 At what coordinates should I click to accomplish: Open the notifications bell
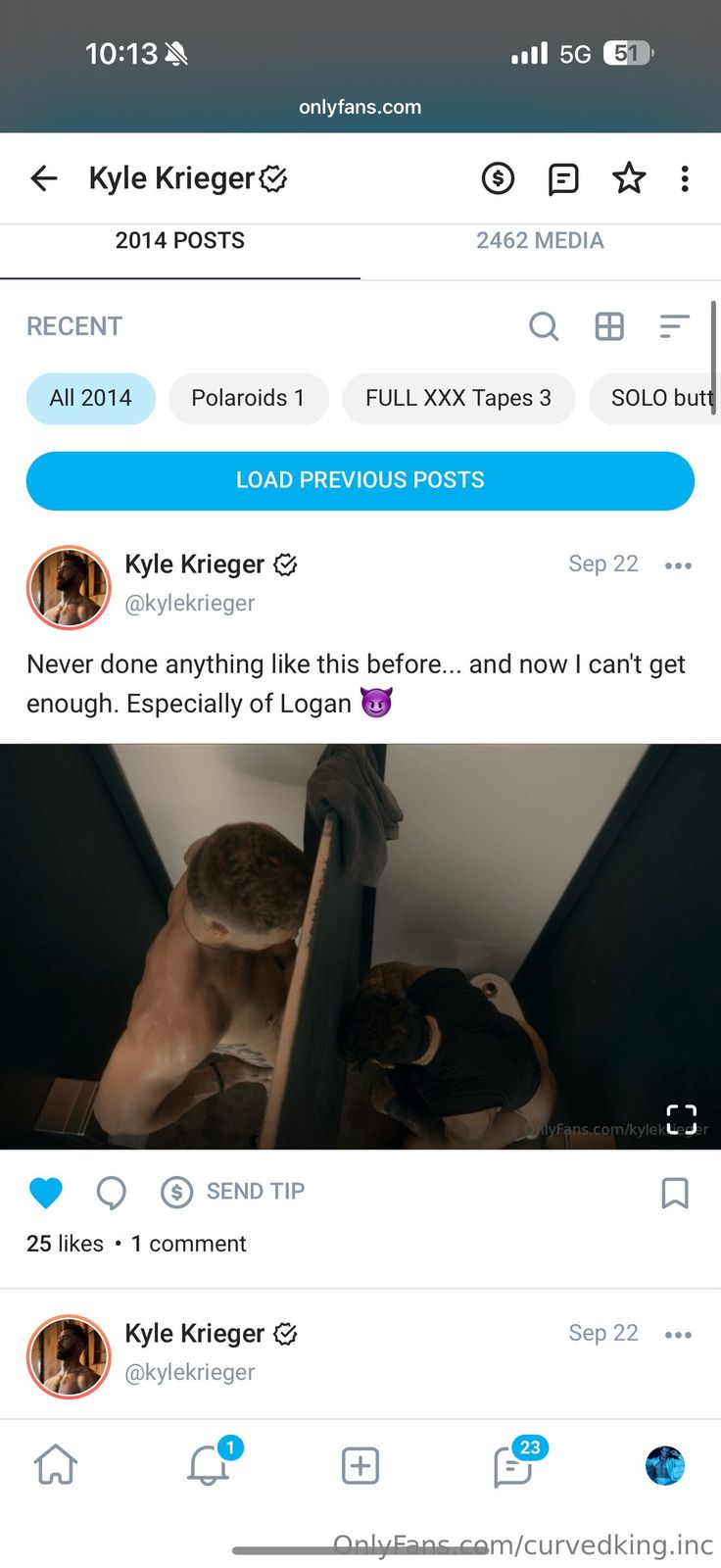tap(209, 1466)
